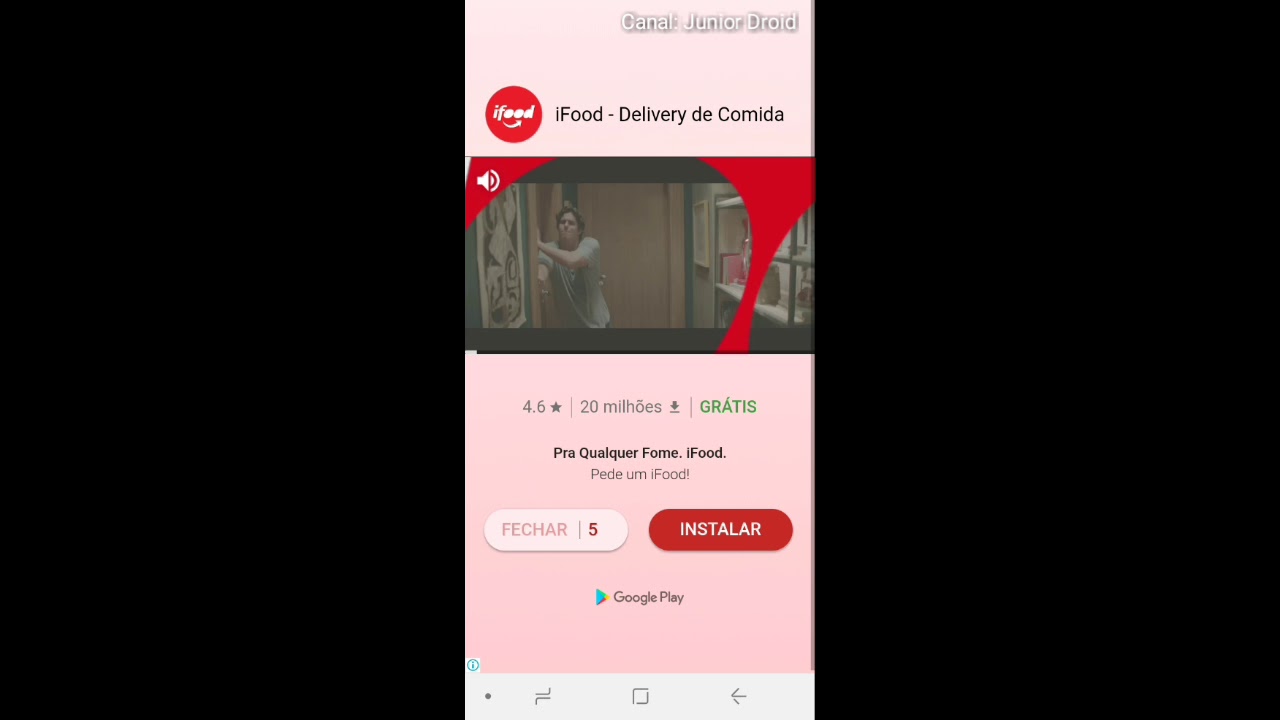Mute the iFood ad video sound
Screen dimensions: 1280x720
click(x=488, y=181)
